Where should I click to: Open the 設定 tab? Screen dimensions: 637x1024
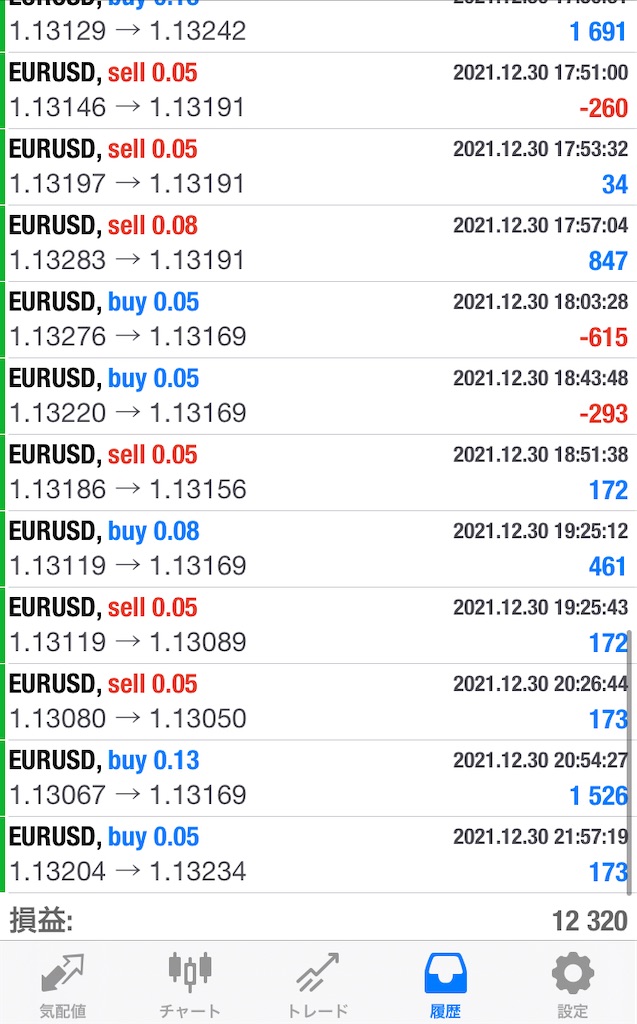(x=572, y=983)
